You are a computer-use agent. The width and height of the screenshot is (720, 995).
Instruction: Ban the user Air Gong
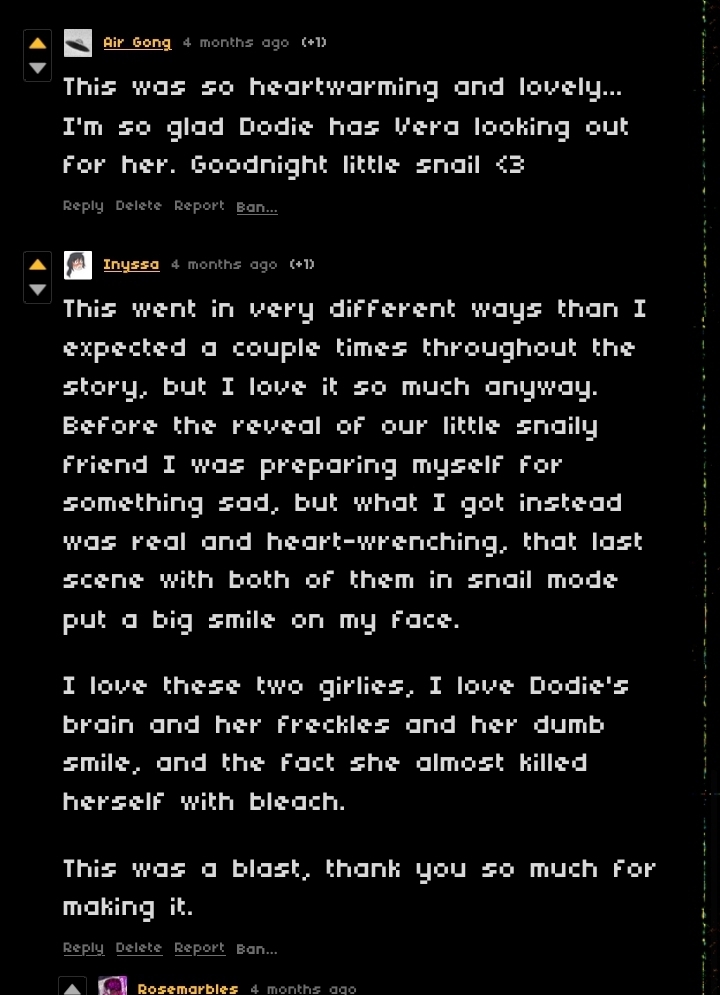[257, 207]
